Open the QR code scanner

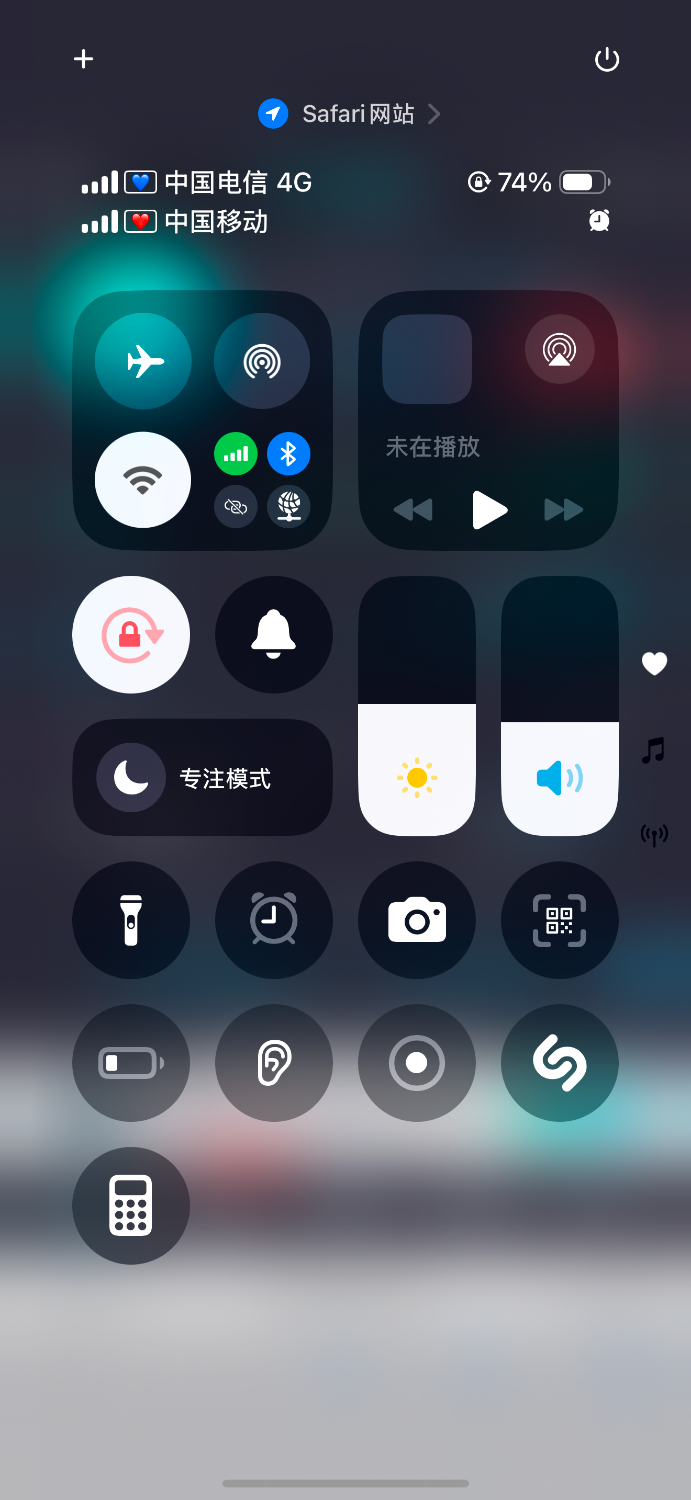click(560, 920)
